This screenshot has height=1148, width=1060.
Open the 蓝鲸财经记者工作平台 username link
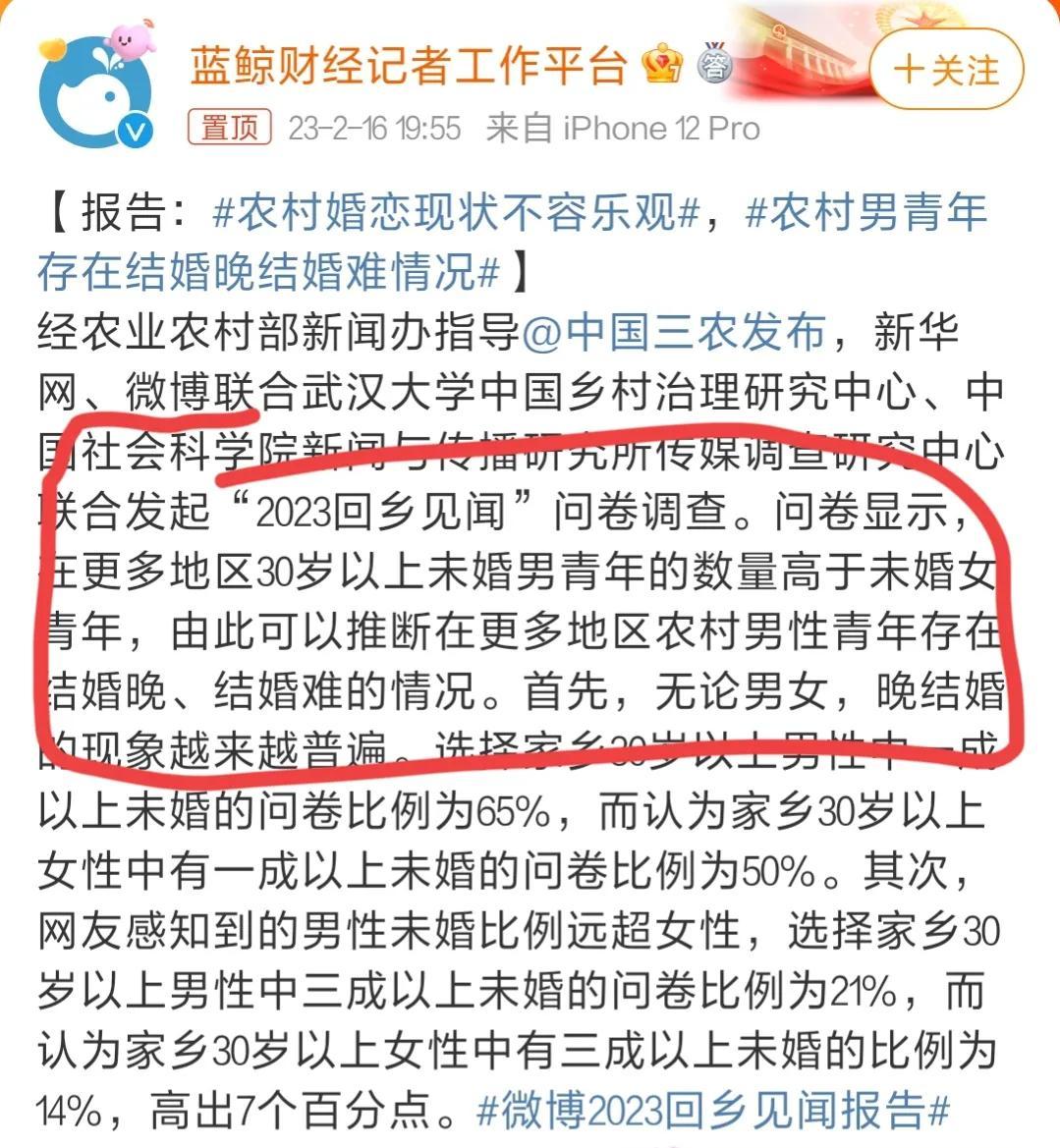408,65
